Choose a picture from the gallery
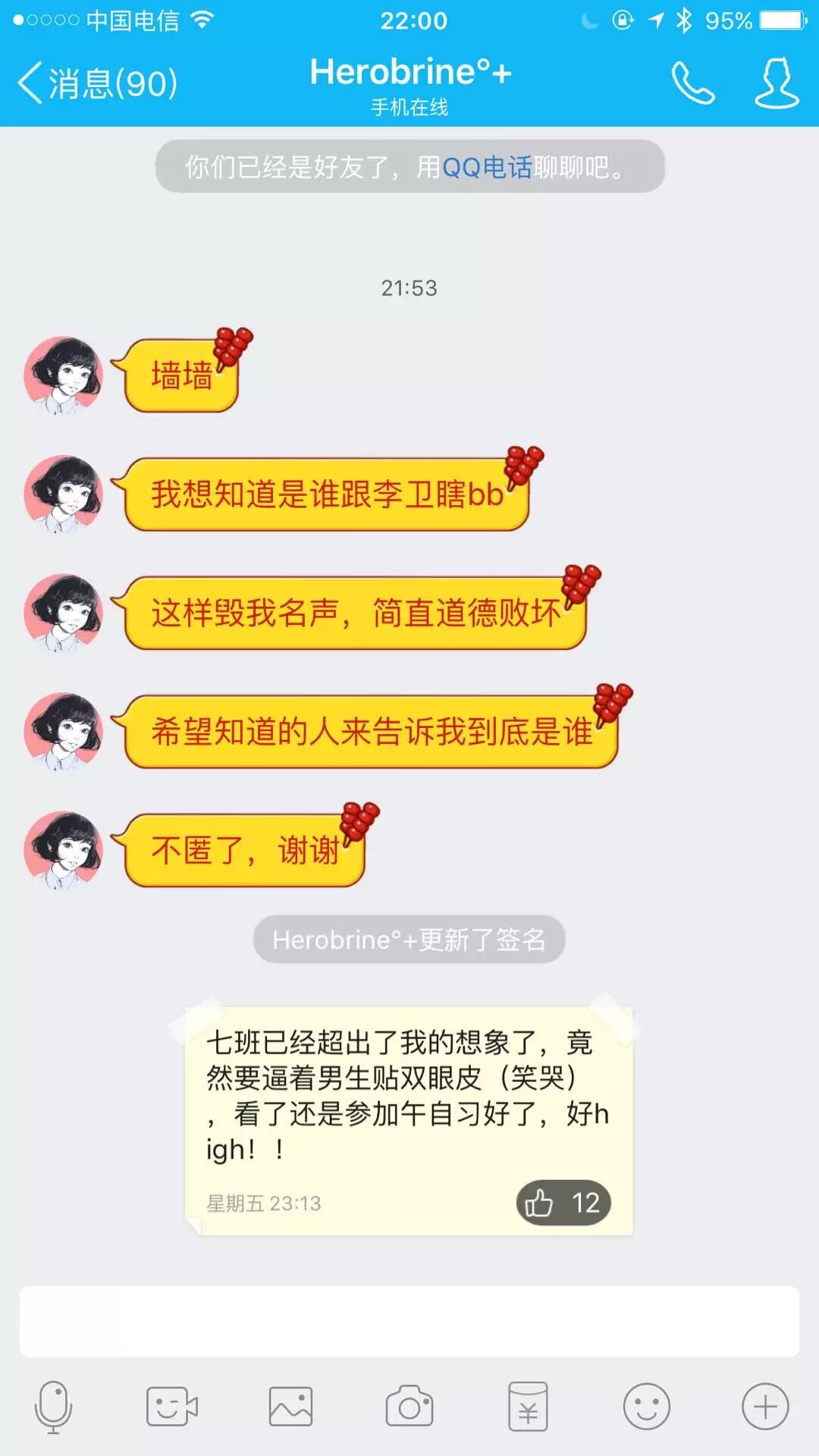The width and height of the screenshot is (819, 1456). (x=290, y=1407)
